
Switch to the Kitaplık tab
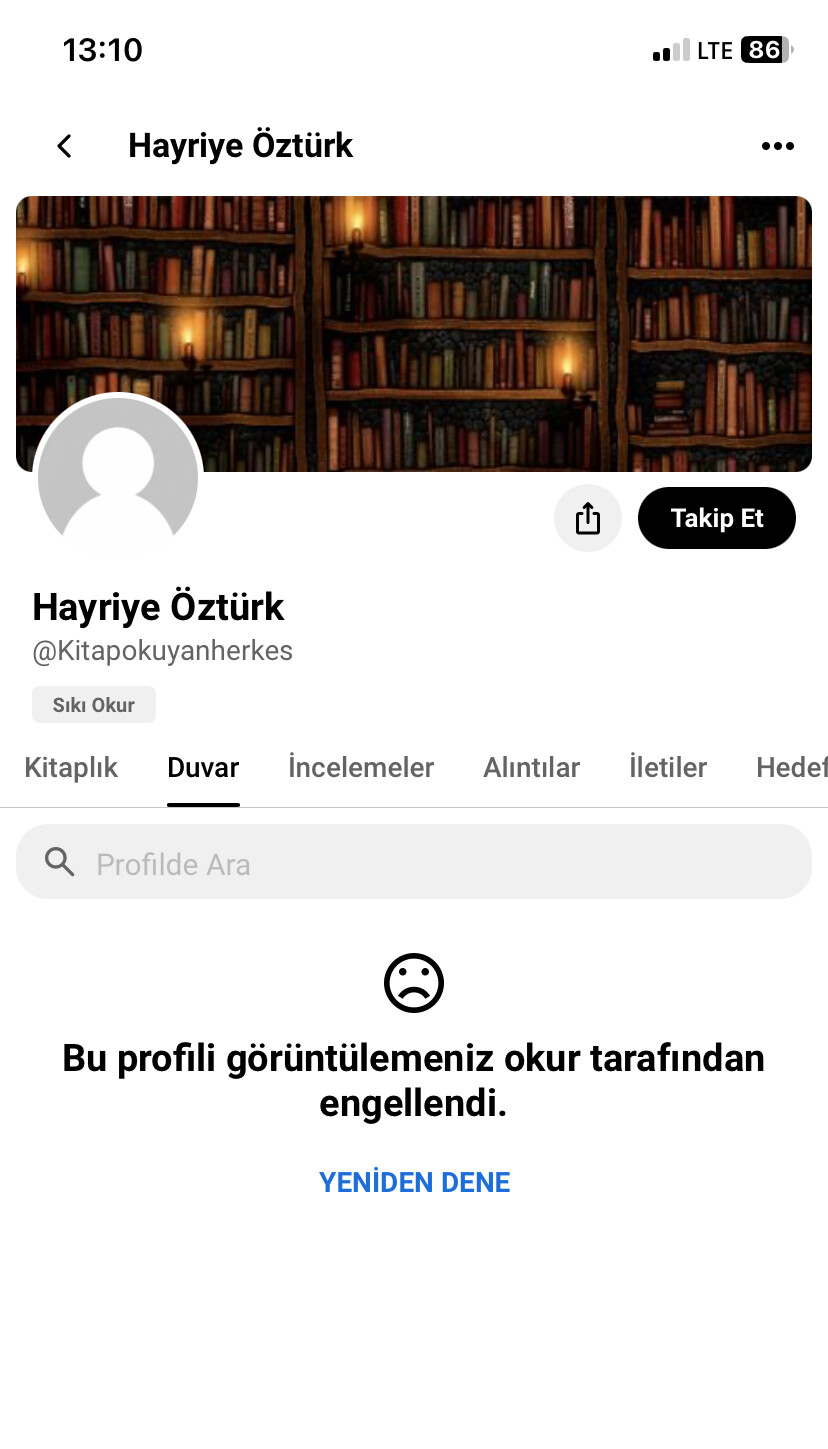[x=71, y=768]
